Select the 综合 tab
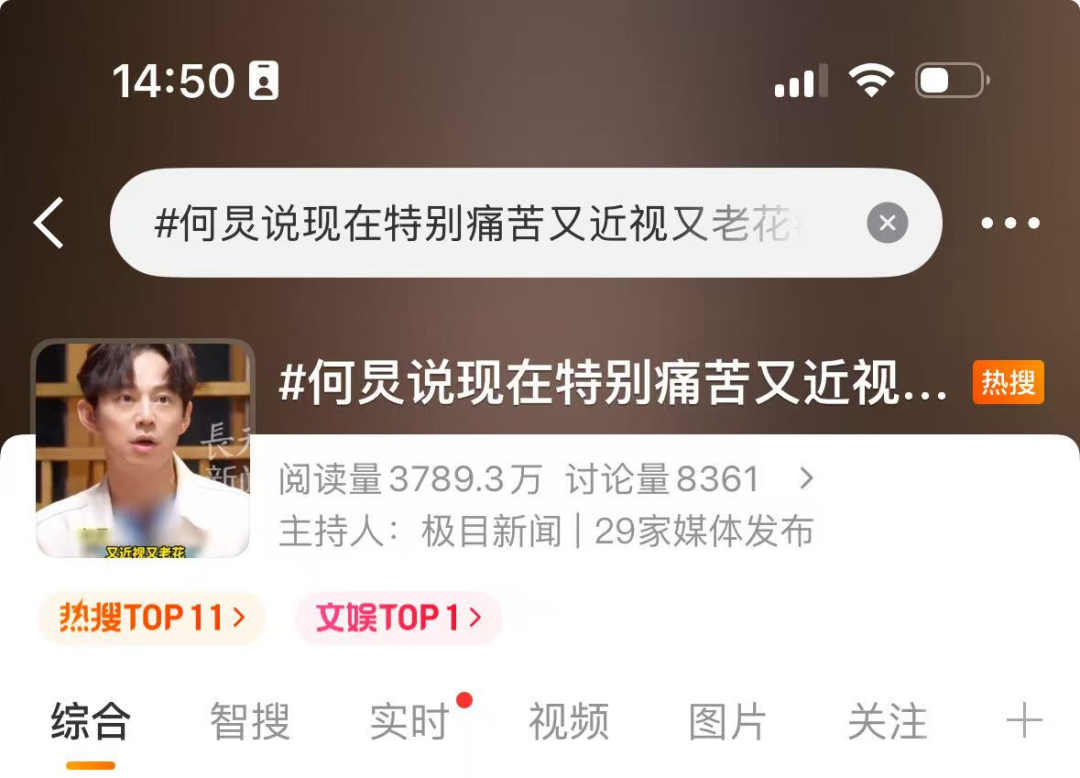This screenshot has height=778, width=1080. click(x=91, y=722)
